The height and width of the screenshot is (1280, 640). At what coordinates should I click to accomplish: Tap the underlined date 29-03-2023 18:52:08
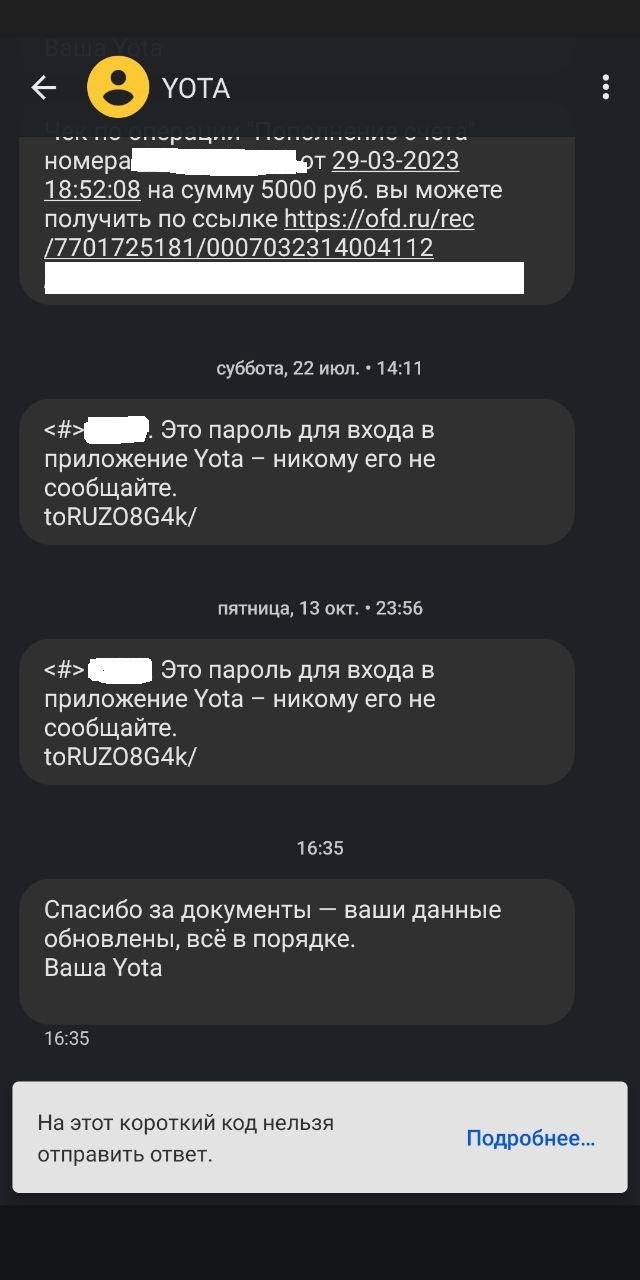[394, 161]
